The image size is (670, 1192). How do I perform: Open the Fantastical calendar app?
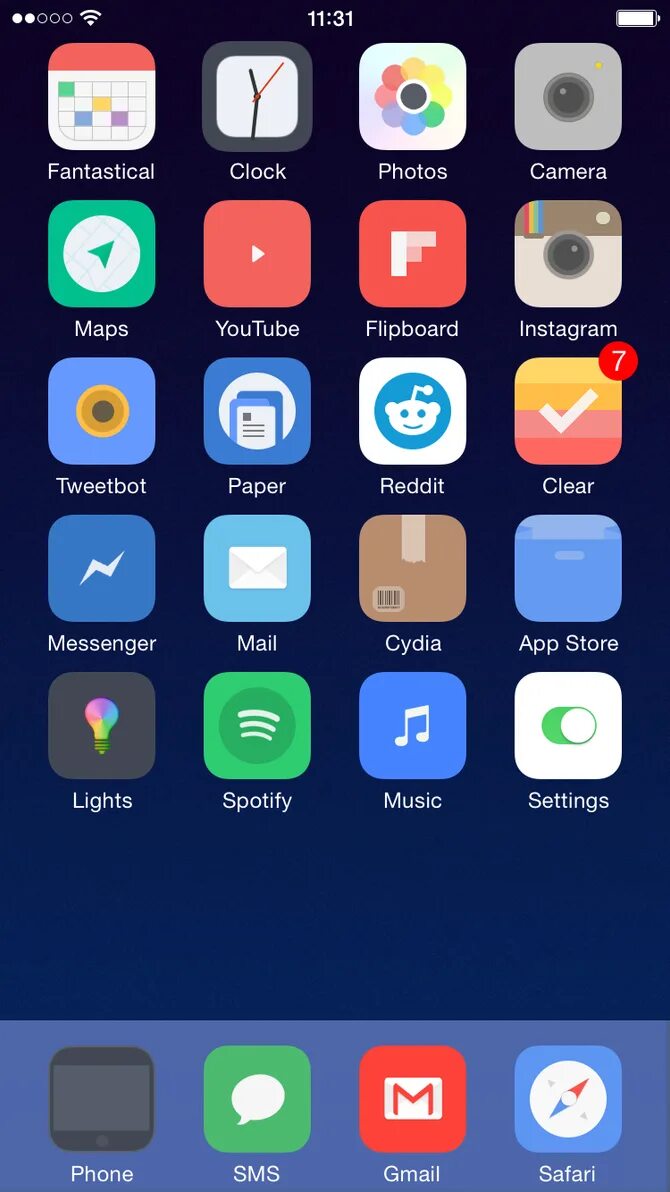101,97
